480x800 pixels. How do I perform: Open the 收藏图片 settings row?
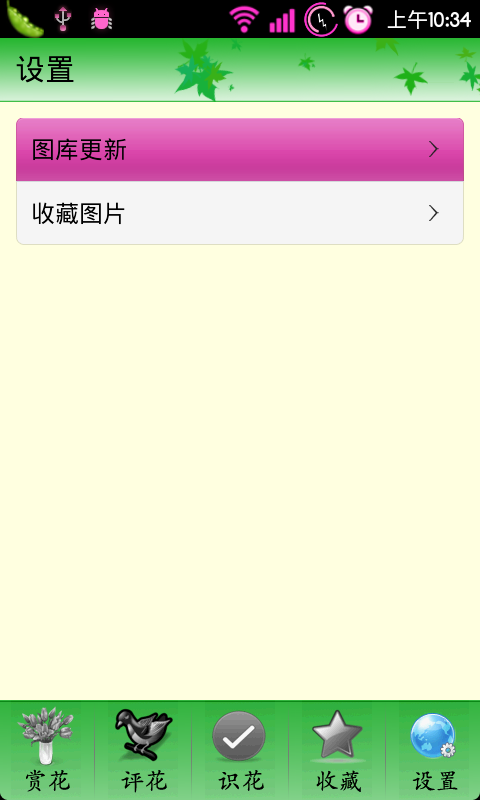click(x=240, y=213)
